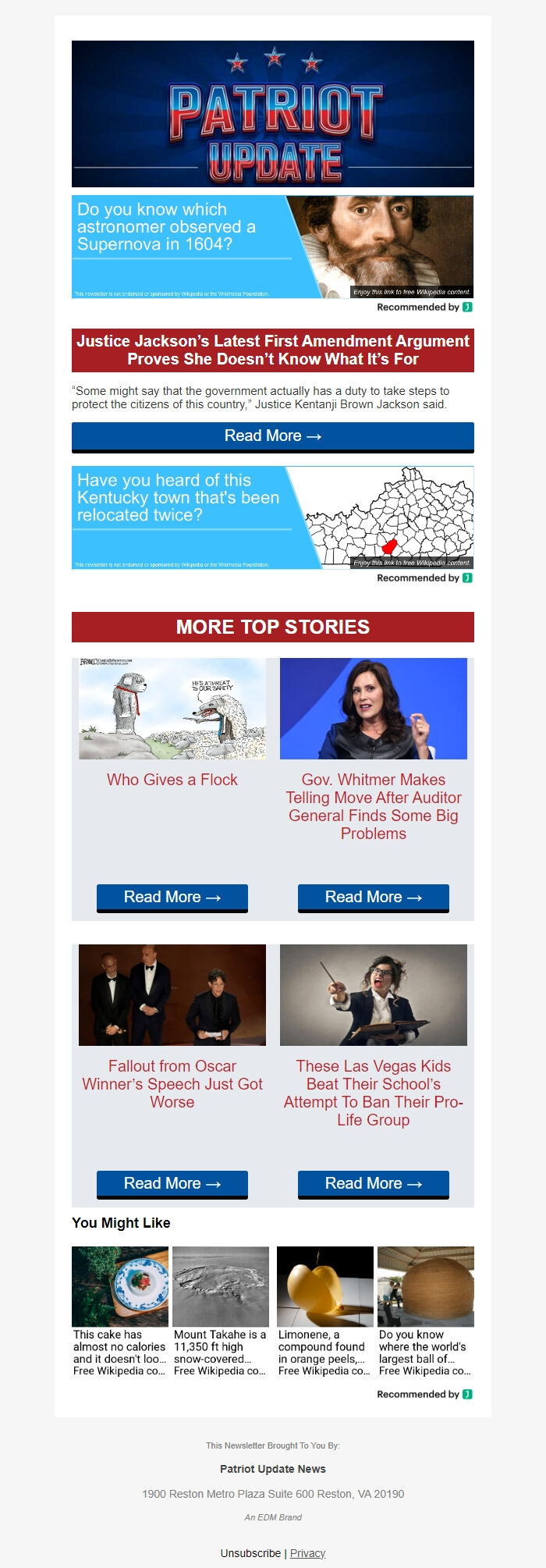Open the Gov. Whitmer Makes Telling Move headline
This screenshot has width=546, height=1568.
(373, 806)
